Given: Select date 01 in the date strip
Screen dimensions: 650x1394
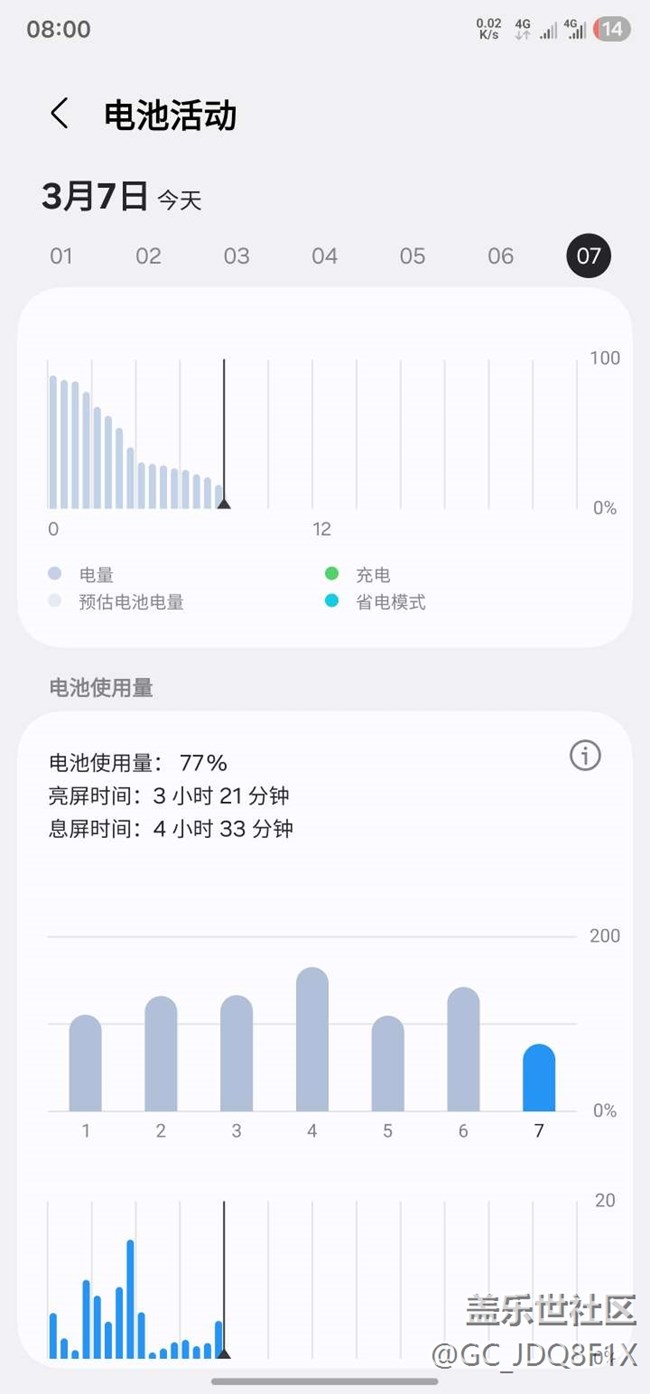Looking at the screenshot, I should 61,256.
